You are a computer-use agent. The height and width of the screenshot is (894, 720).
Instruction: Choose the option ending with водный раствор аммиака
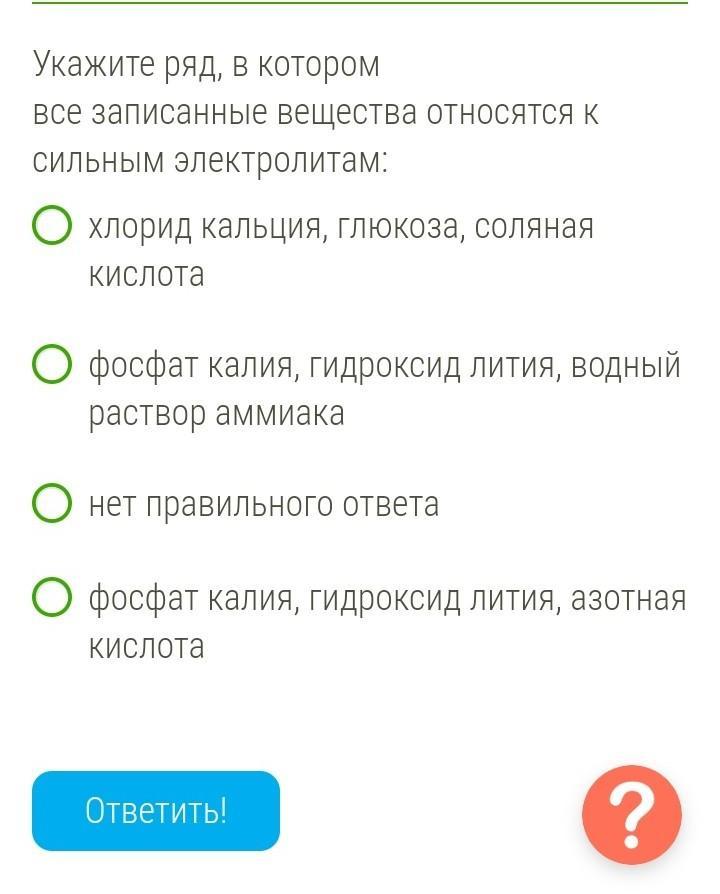tap(52, 364)
